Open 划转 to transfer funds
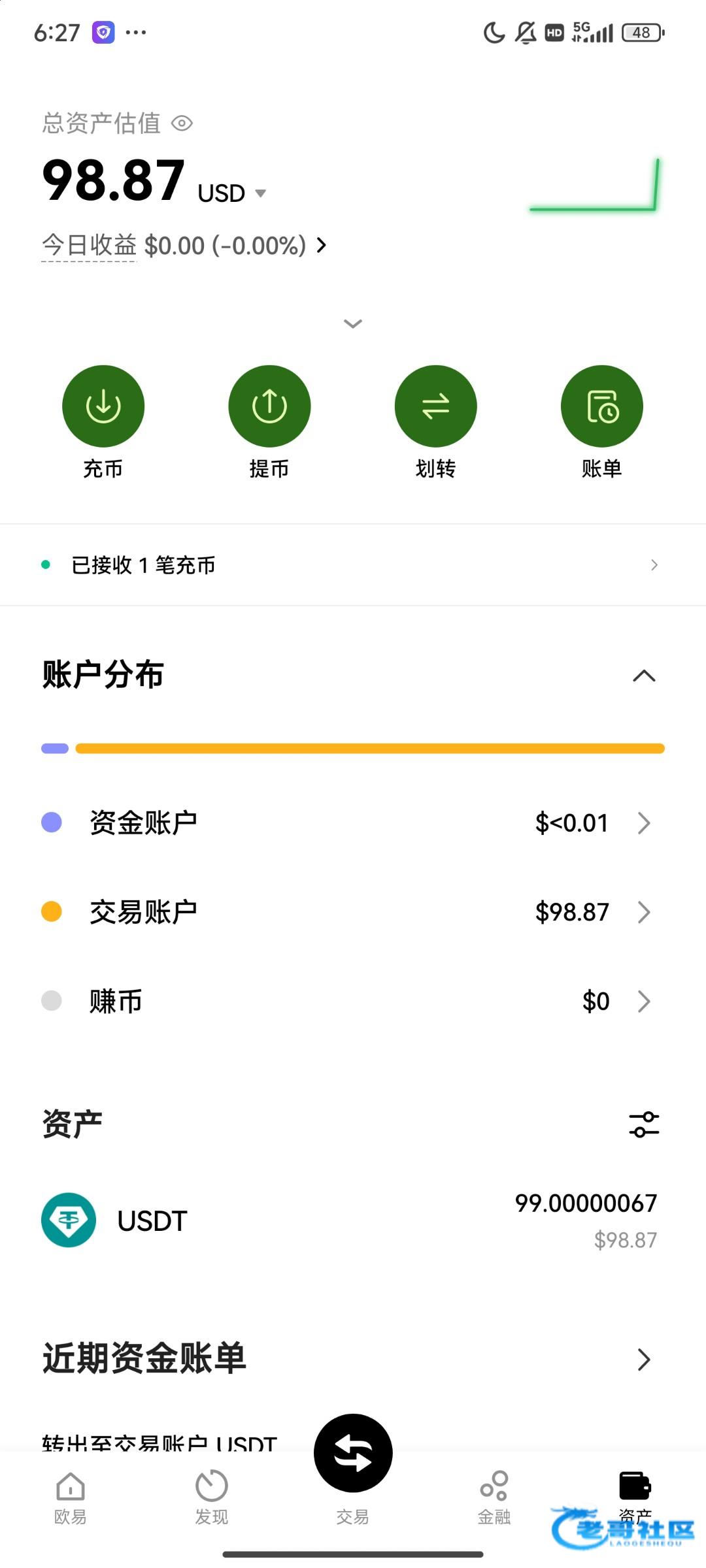Viewport: 706px width, 1568px height. click(435, 406)
